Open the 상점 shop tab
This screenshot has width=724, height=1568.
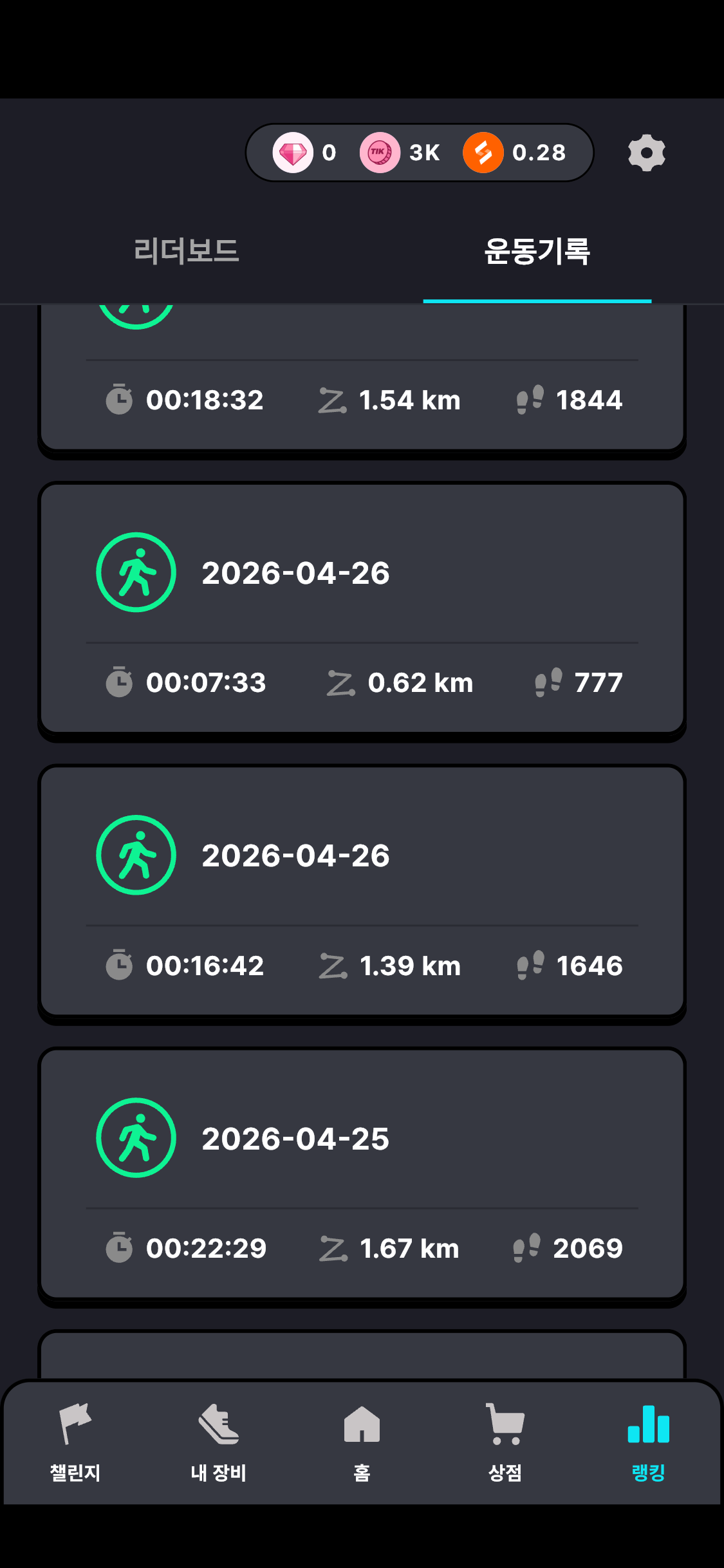click(505, 1443)
